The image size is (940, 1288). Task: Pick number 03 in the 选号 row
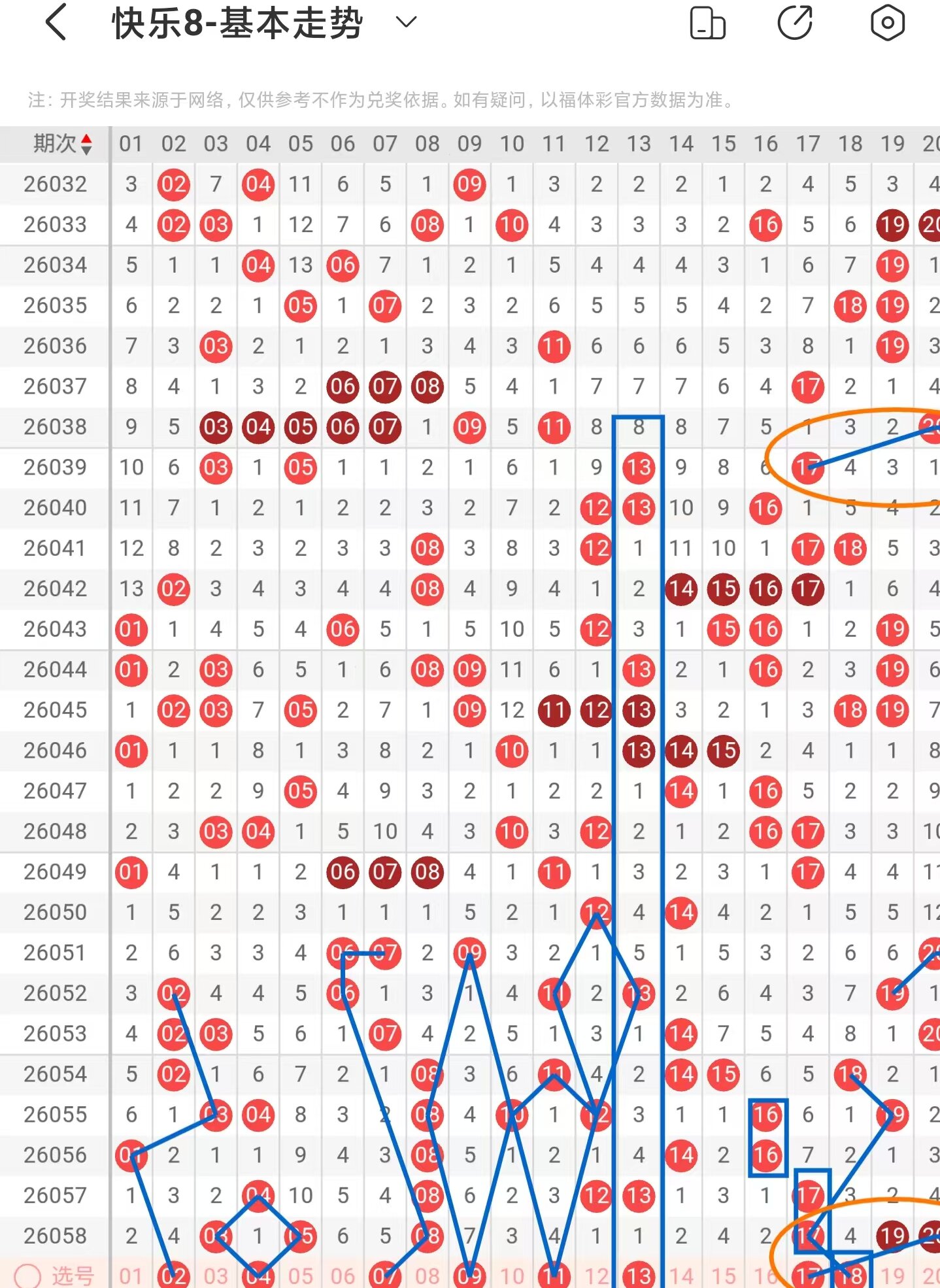(216, 1276)
